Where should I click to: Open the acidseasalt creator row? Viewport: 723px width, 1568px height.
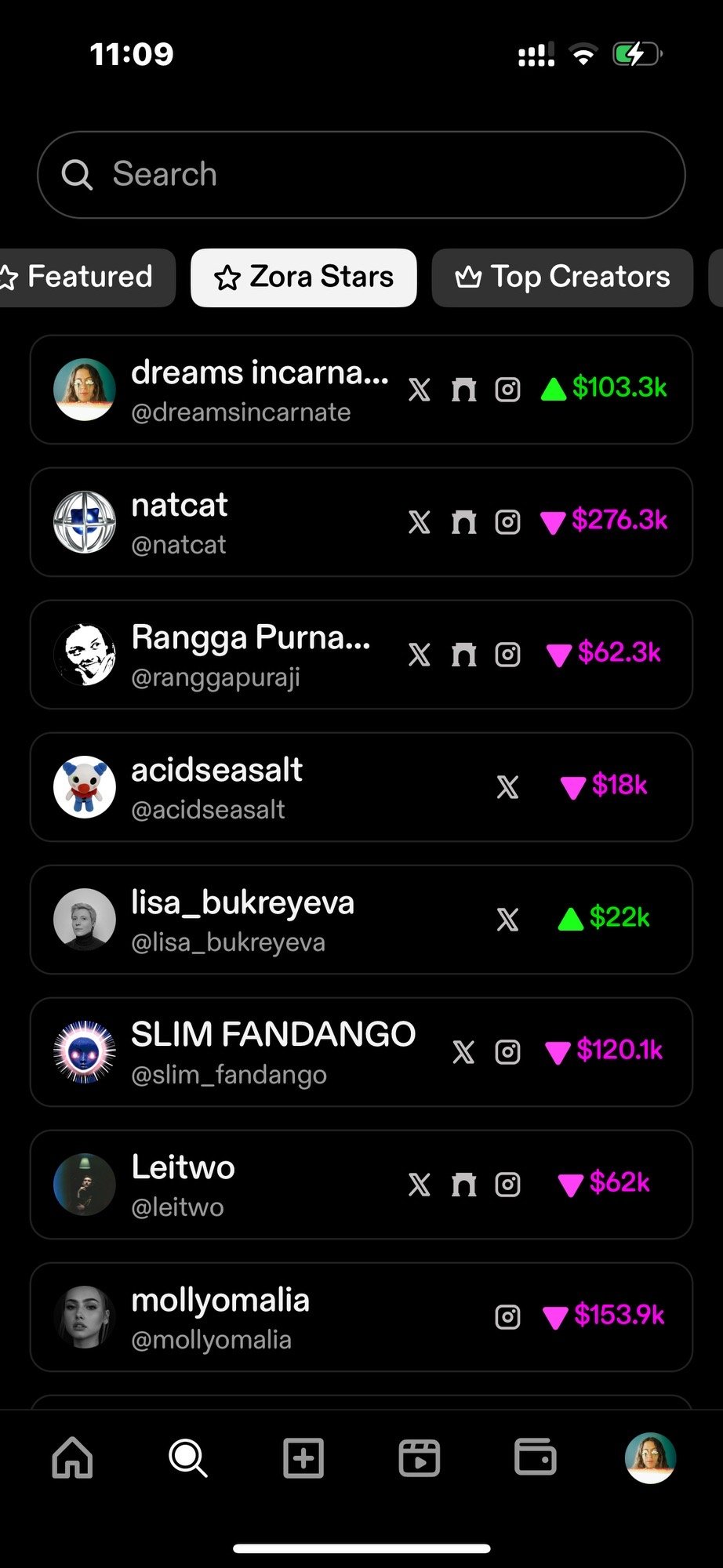[x=235, y=787]
